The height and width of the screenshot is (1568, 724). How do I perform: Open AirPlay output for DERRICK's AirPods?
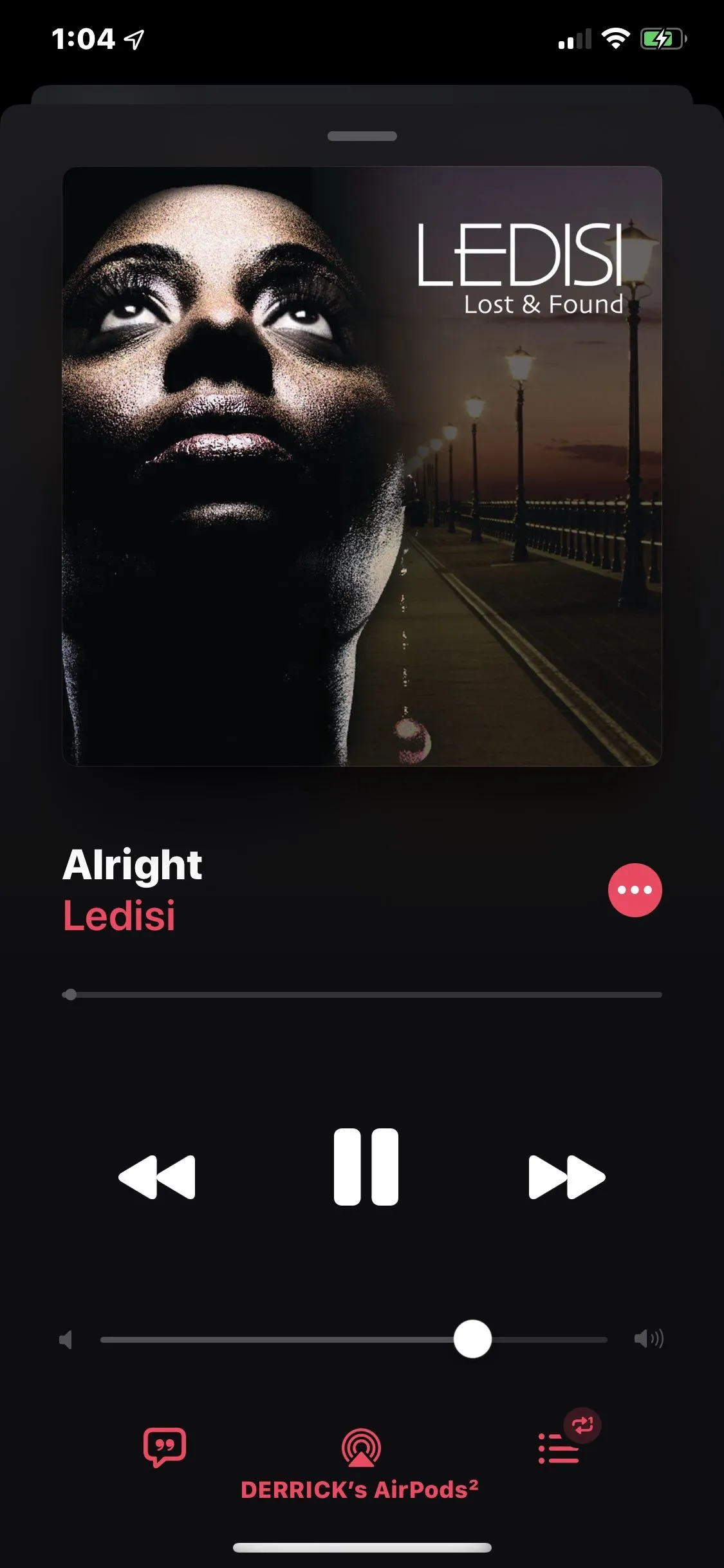point(361,1448)
